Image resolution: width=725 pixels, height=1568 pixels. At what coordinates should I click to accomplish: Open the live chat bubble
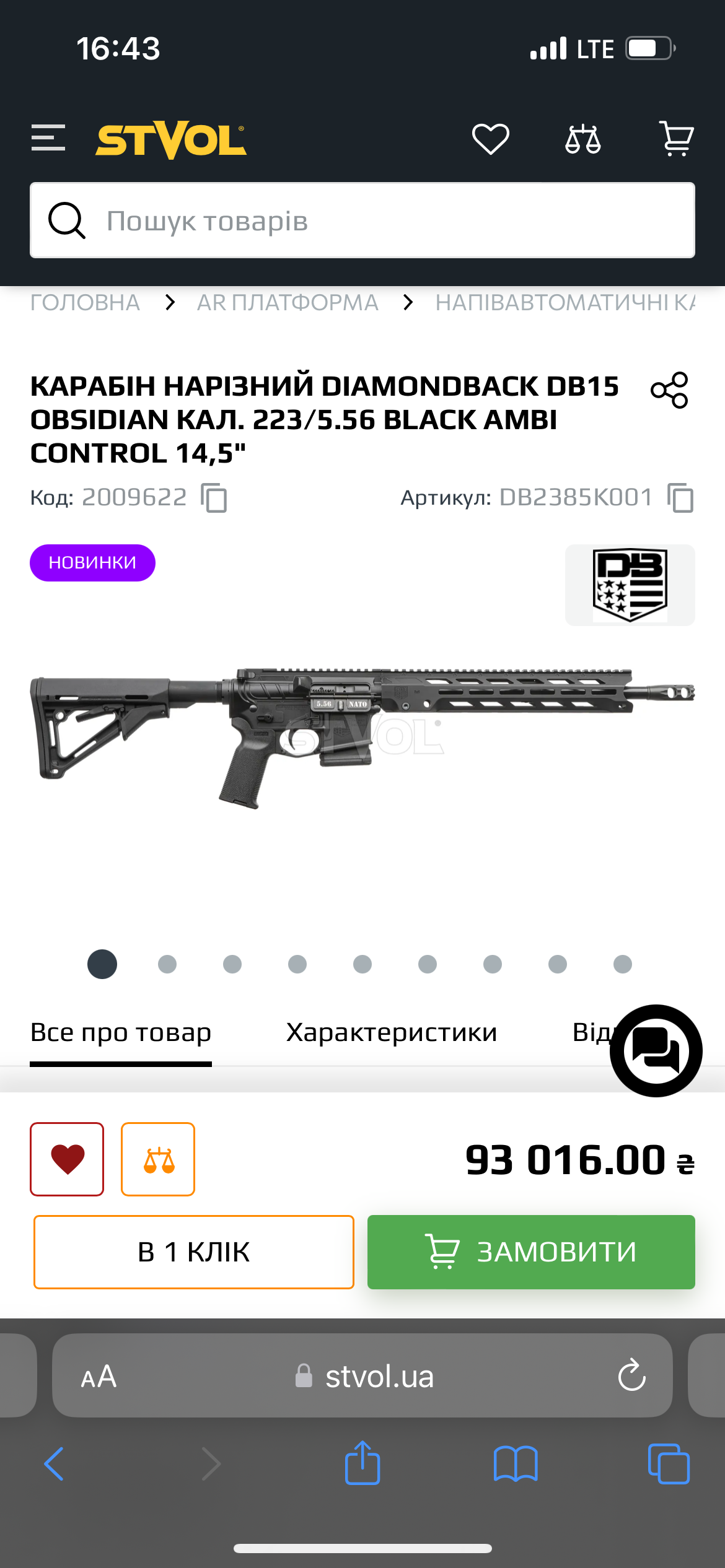point(656,1051)
